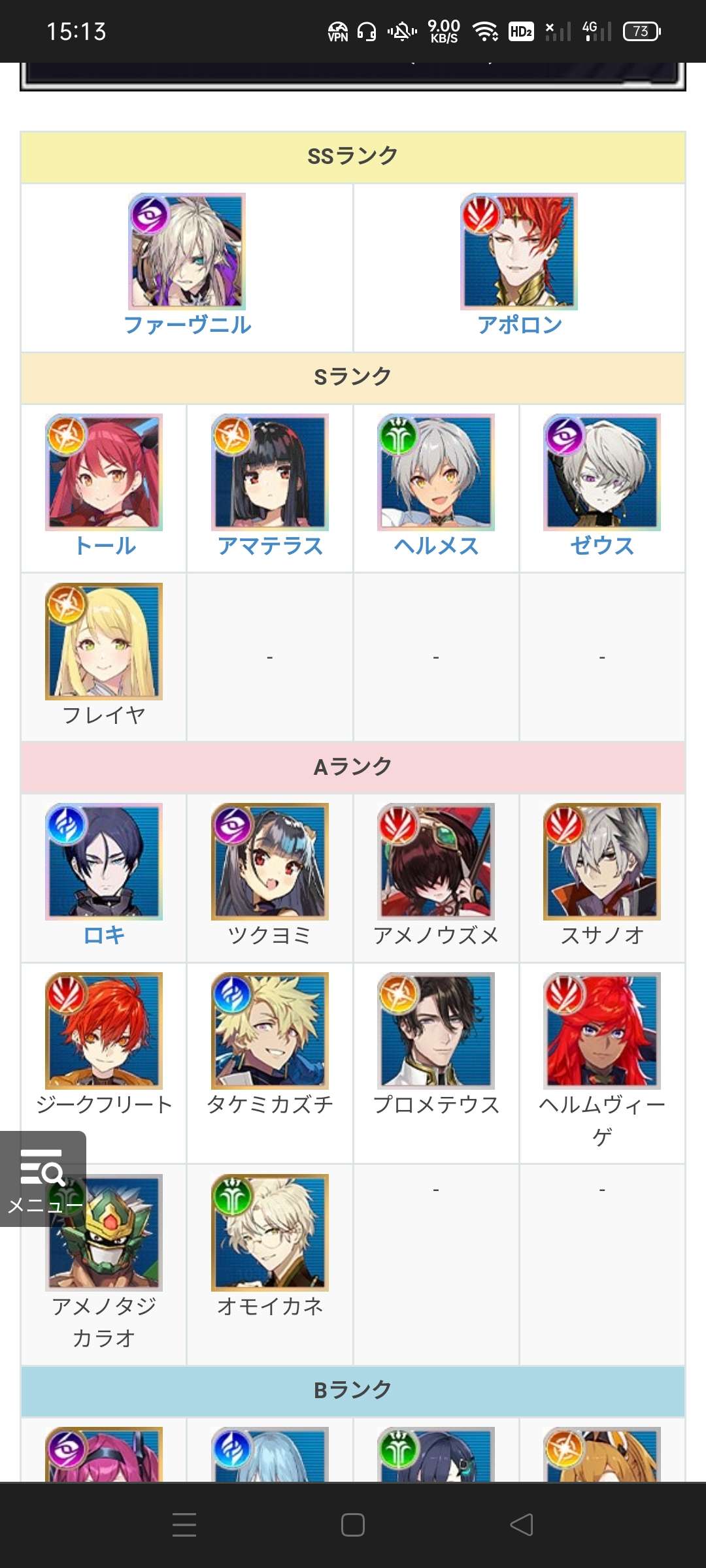Go to the system home screen
706x1568 pixels.
tap(353, 1525)
